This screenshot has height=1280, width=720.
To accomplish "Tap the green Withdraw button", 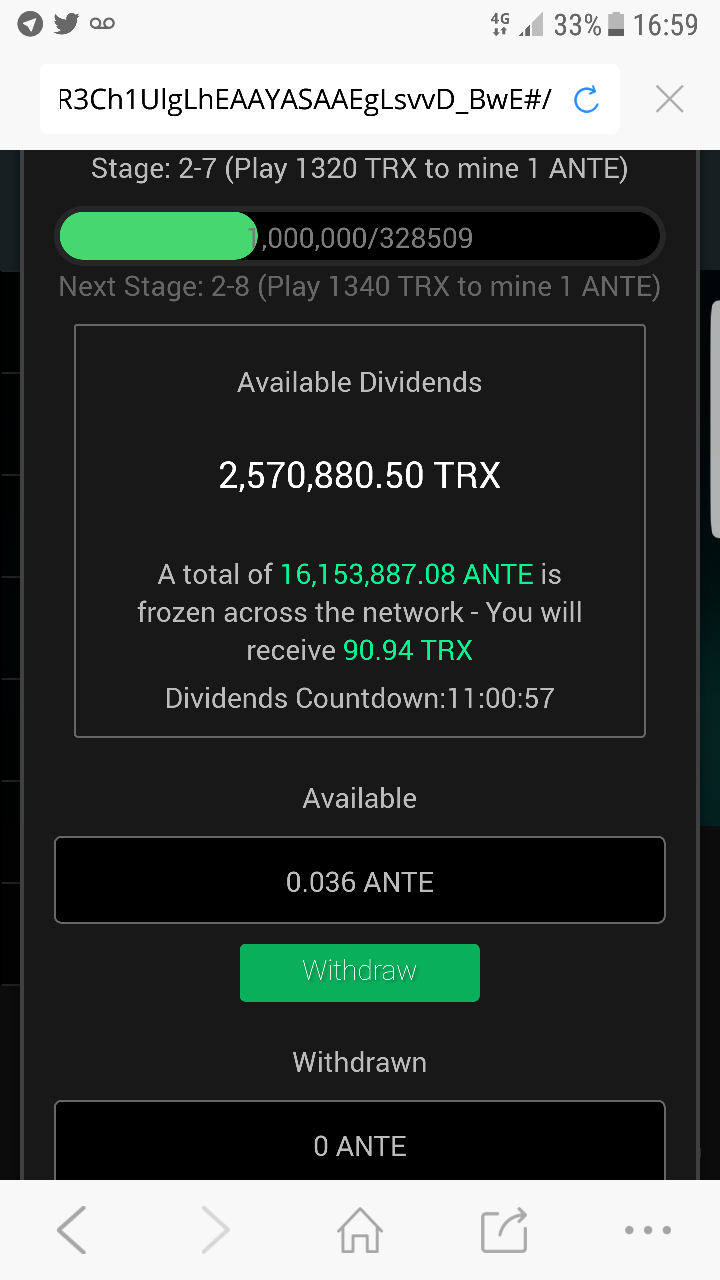I will 360,972.
